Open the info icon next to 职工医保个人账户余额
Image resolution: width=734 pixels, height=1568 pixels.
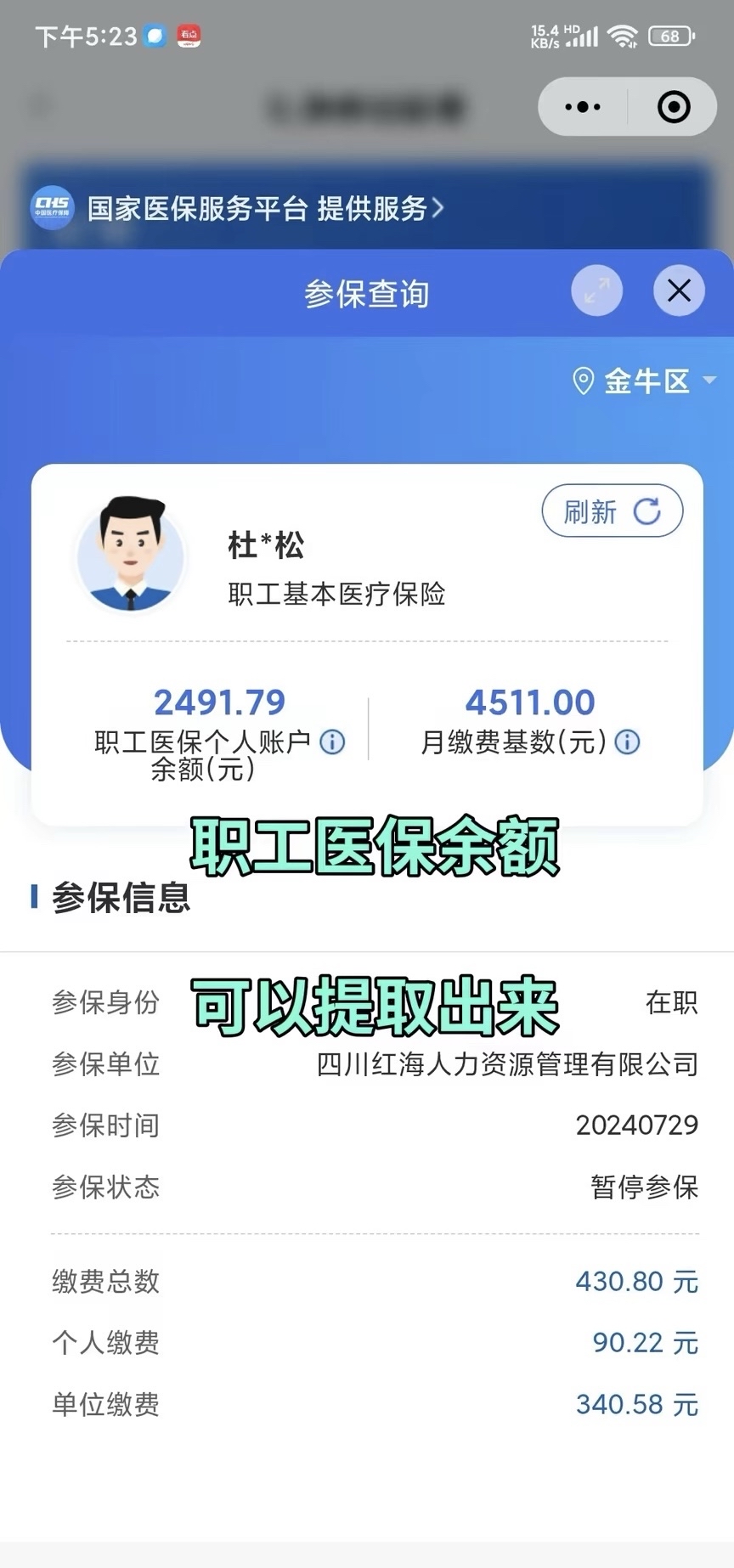coord(331,742)
